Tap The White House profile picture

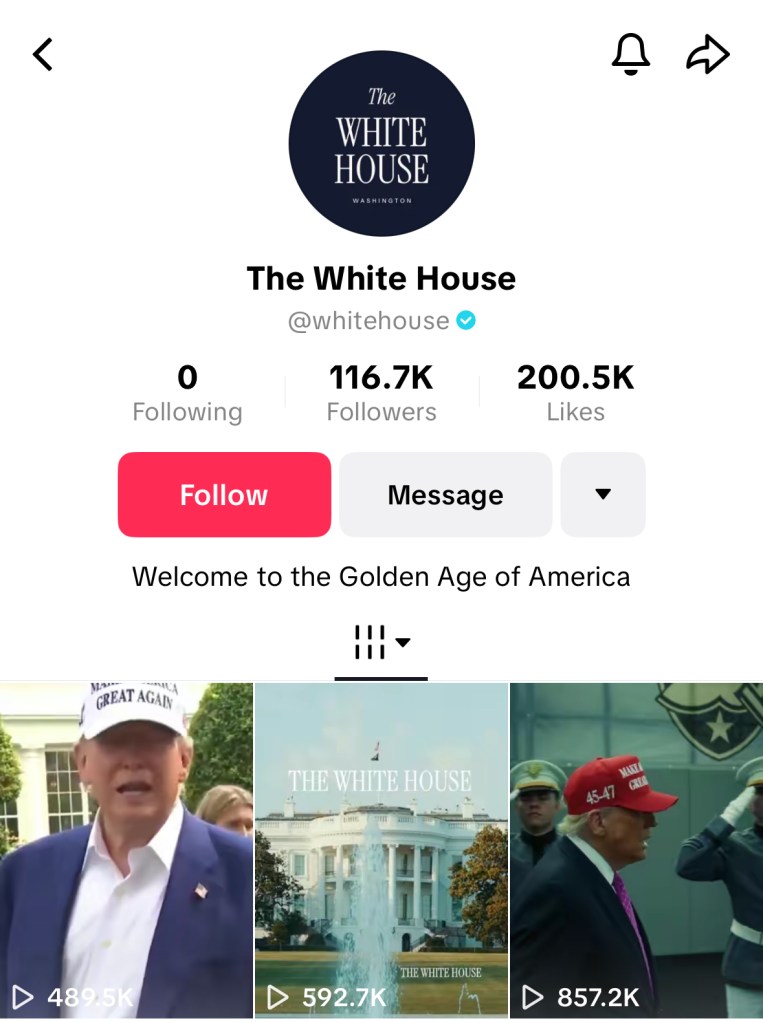point(381,144)
